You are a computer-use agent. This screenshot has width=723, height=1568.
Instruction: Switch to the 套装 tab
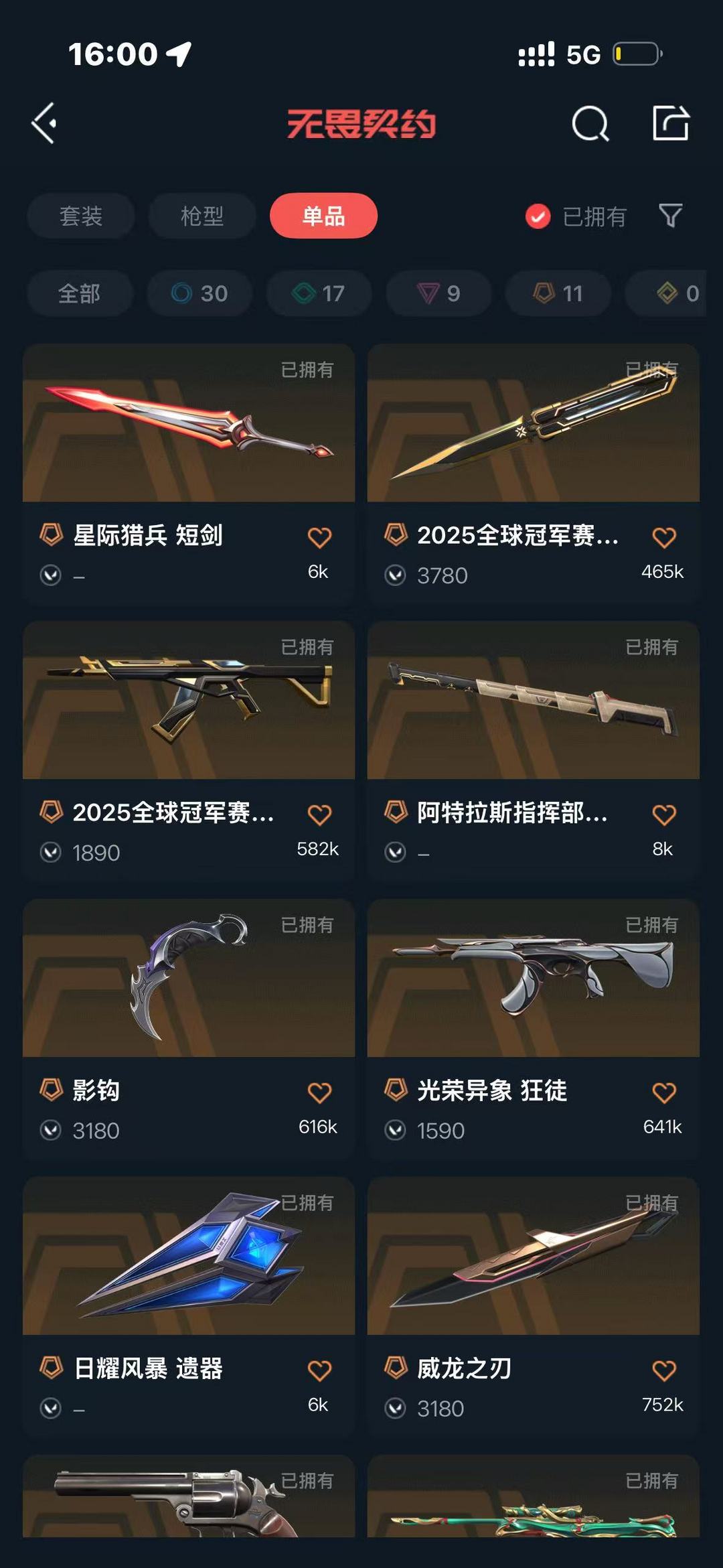[x=81, y=216]
